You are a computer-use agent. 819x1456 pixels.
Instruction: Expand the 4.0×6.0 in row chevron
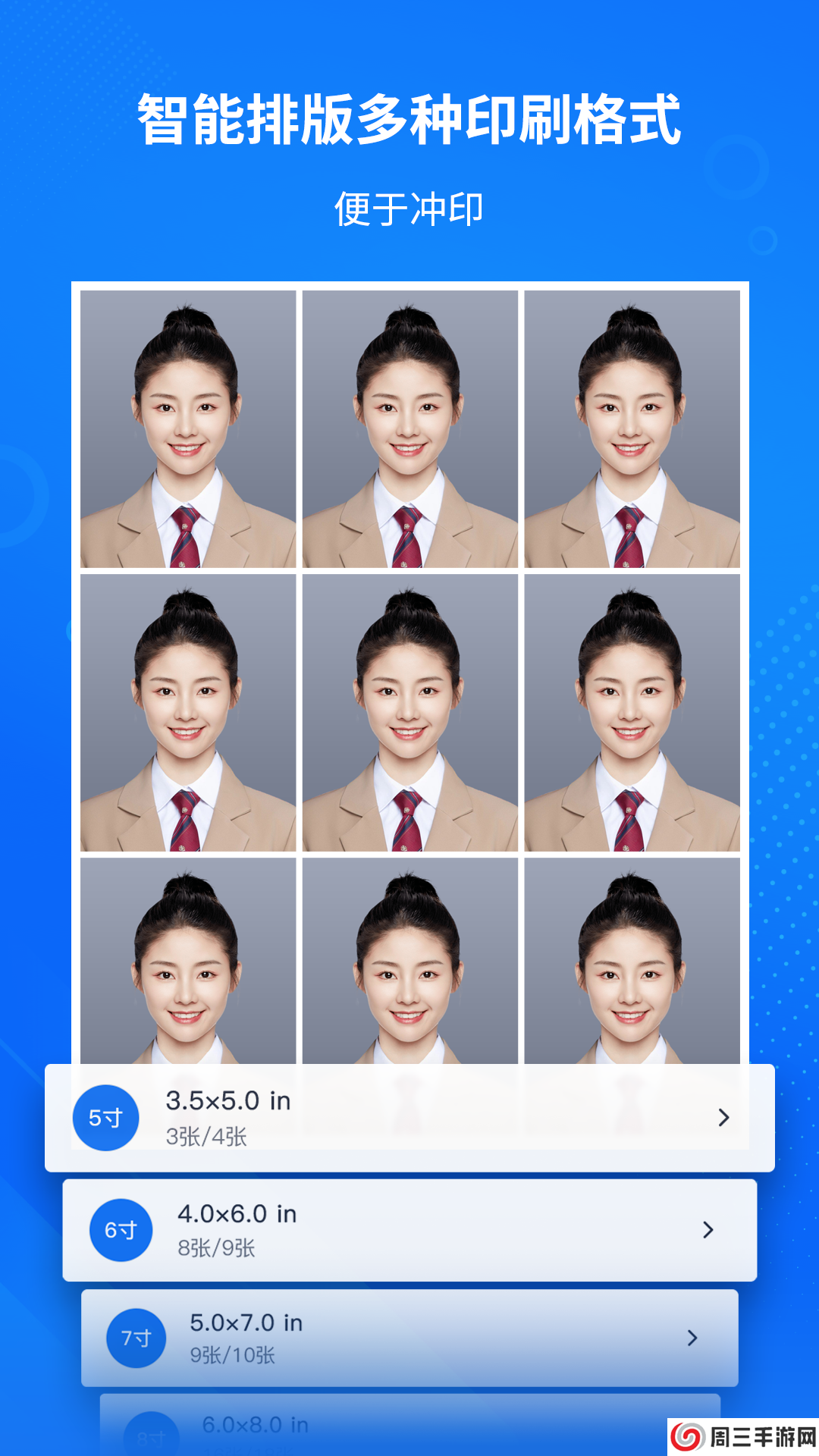point(708,1230)
